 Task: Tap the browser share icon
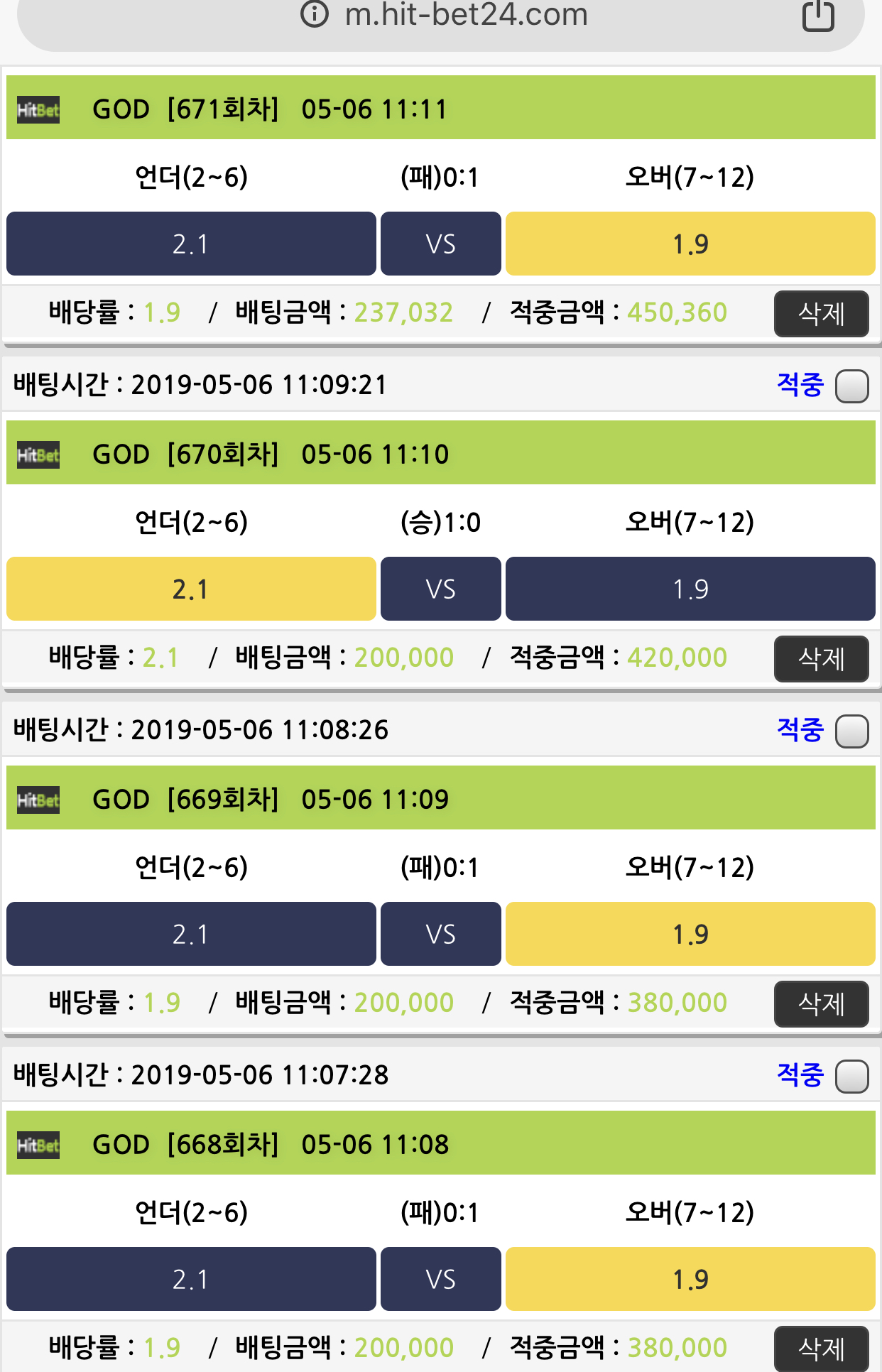(x=818, y=16)
